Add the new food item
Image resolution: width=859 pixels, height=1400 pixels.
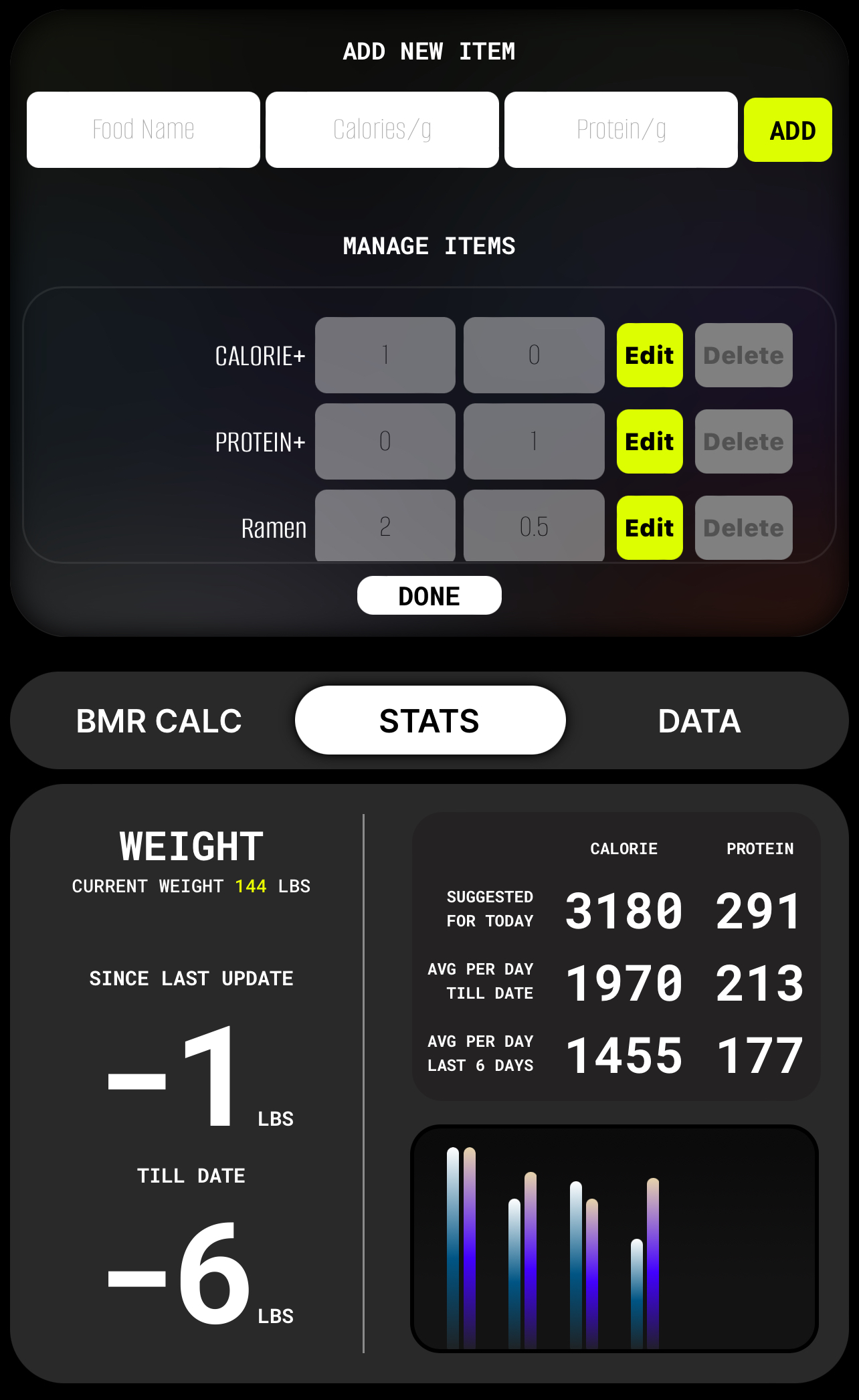tap(787, 130)
